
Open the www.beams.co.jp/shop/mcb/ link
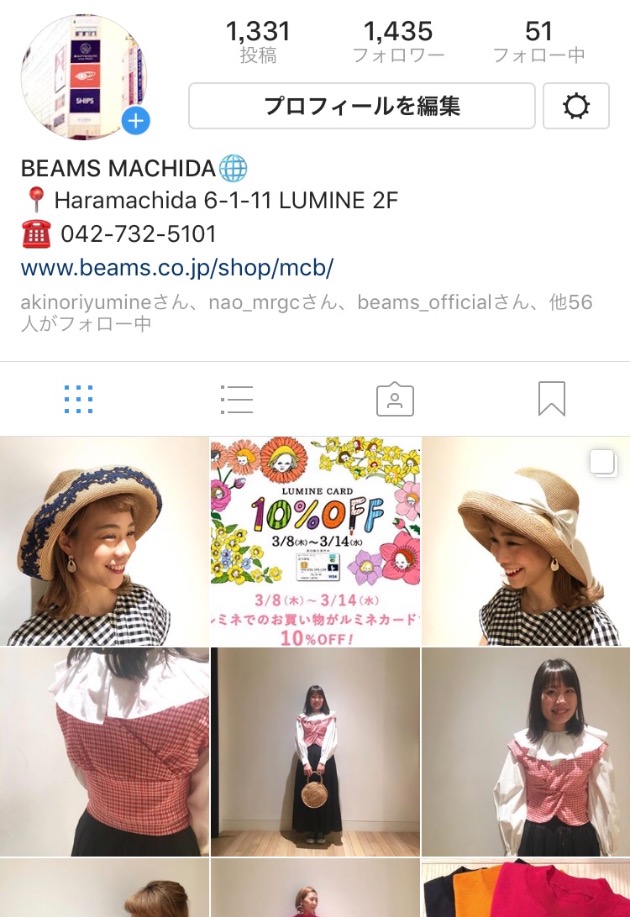pos(177,268)
